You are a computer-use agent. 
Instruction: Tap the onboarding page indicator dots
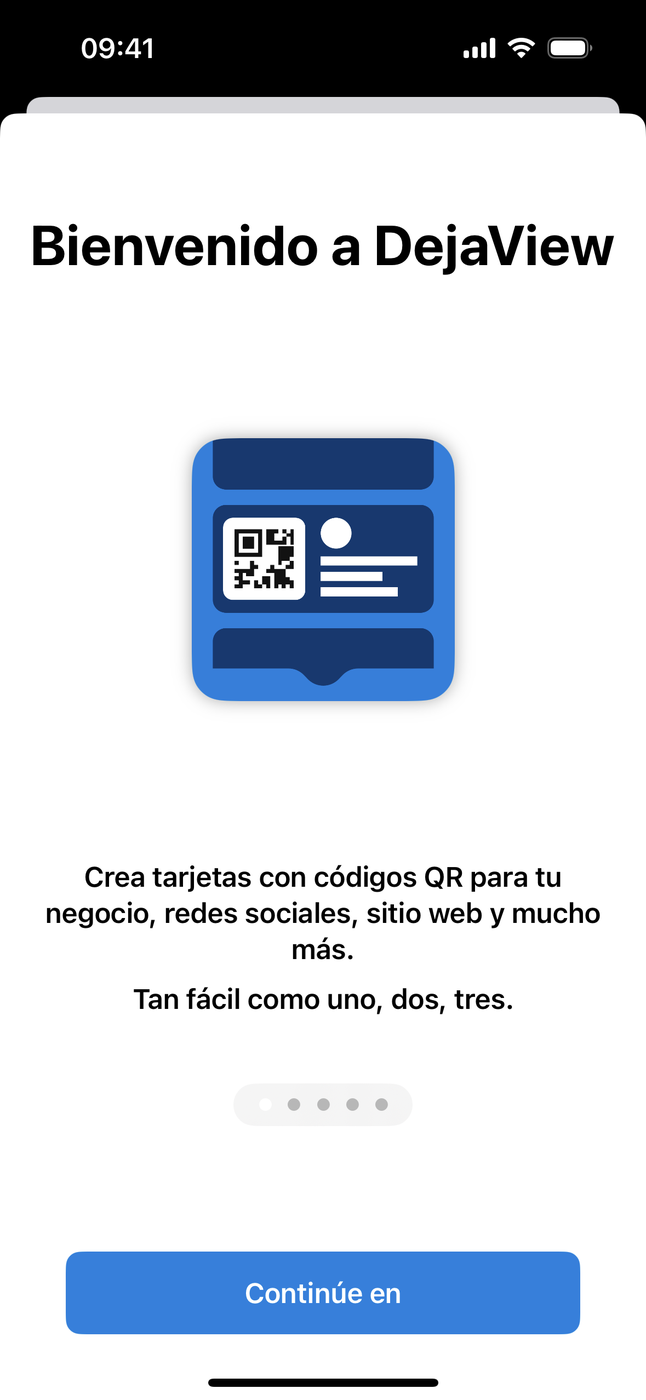point(323,1105)
